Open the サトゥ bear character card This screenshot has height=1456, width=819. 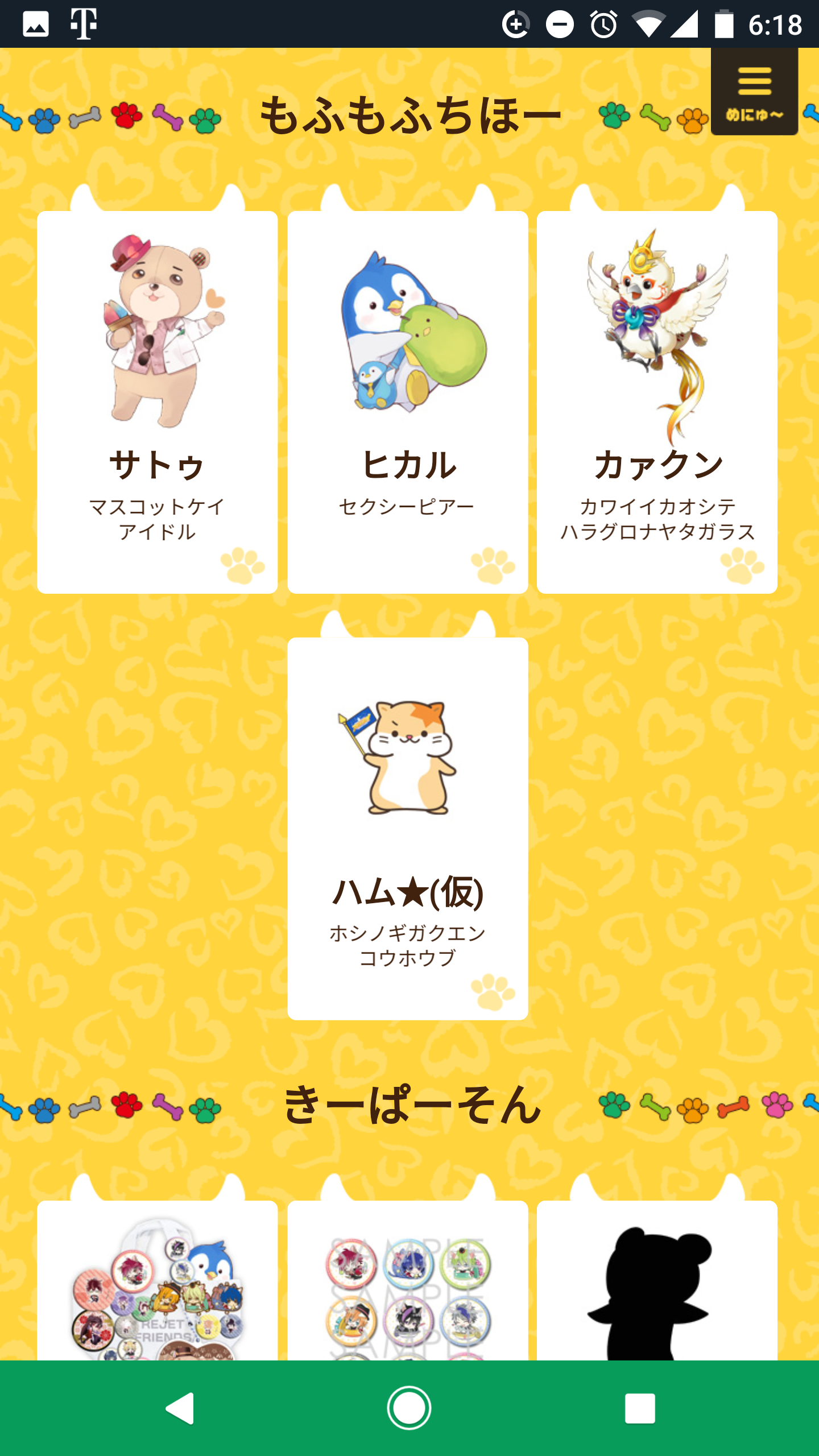(x=157, y=402)
